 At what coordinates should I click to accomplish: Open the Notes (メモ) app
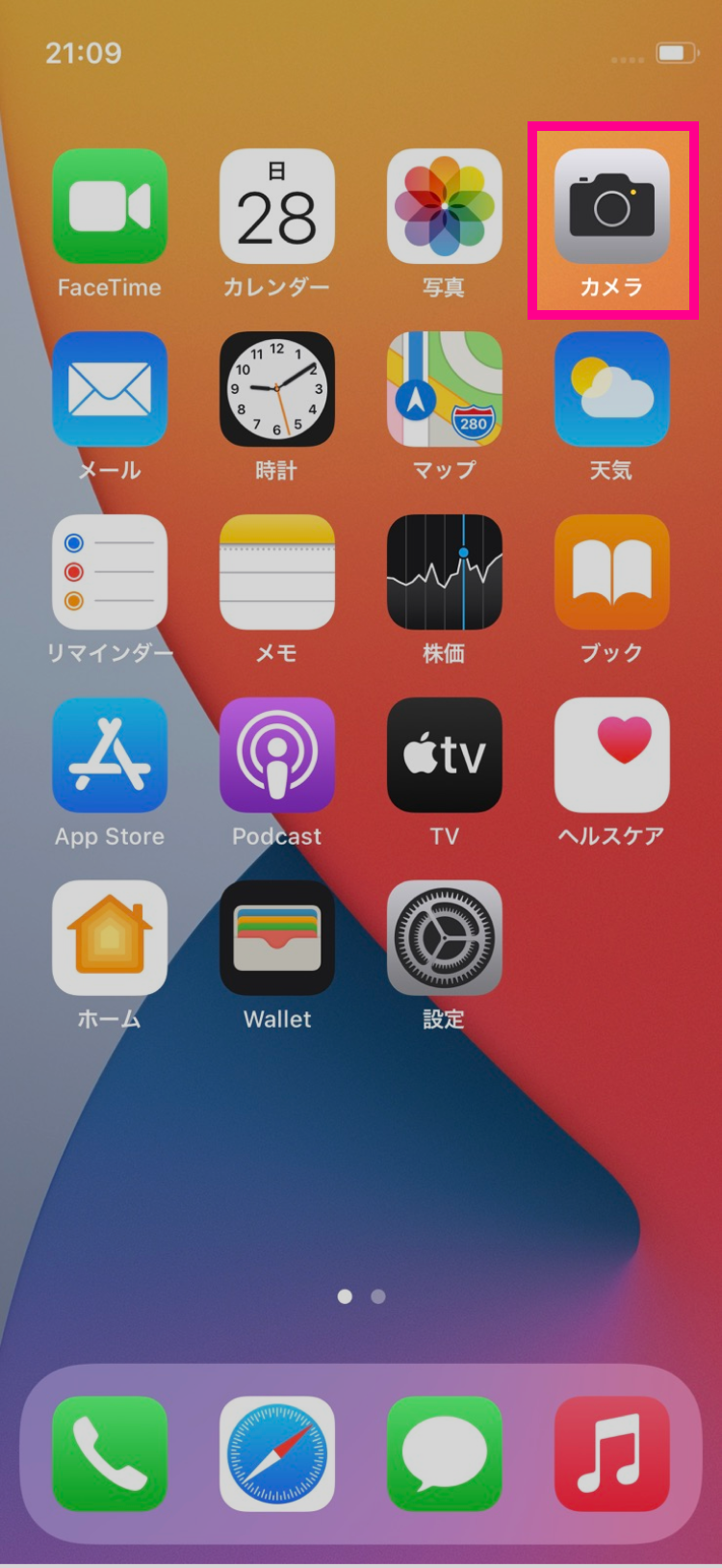[x=277, y=572]
